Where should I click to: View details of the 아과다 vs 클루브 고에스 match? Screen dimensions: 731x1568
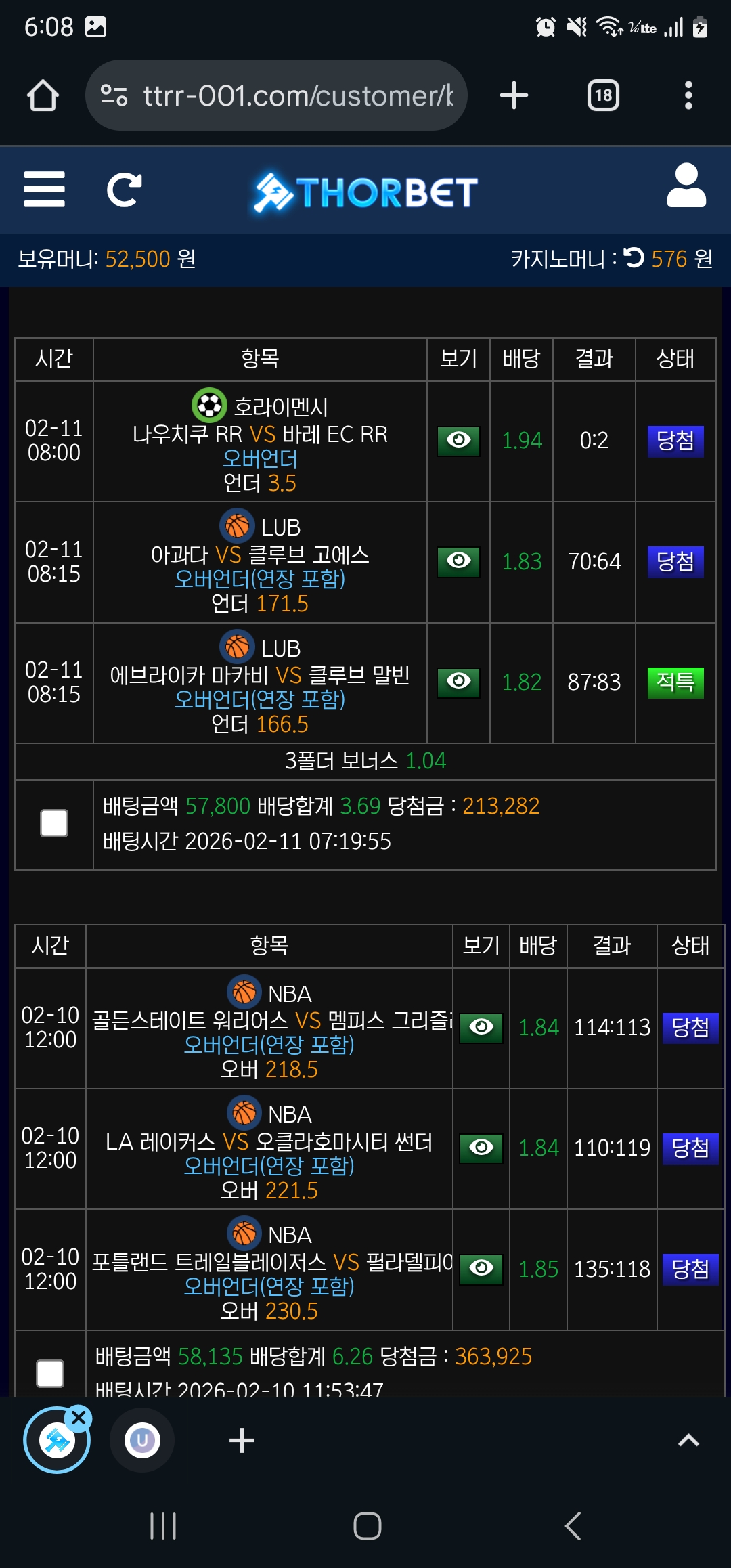click(458, 561)
